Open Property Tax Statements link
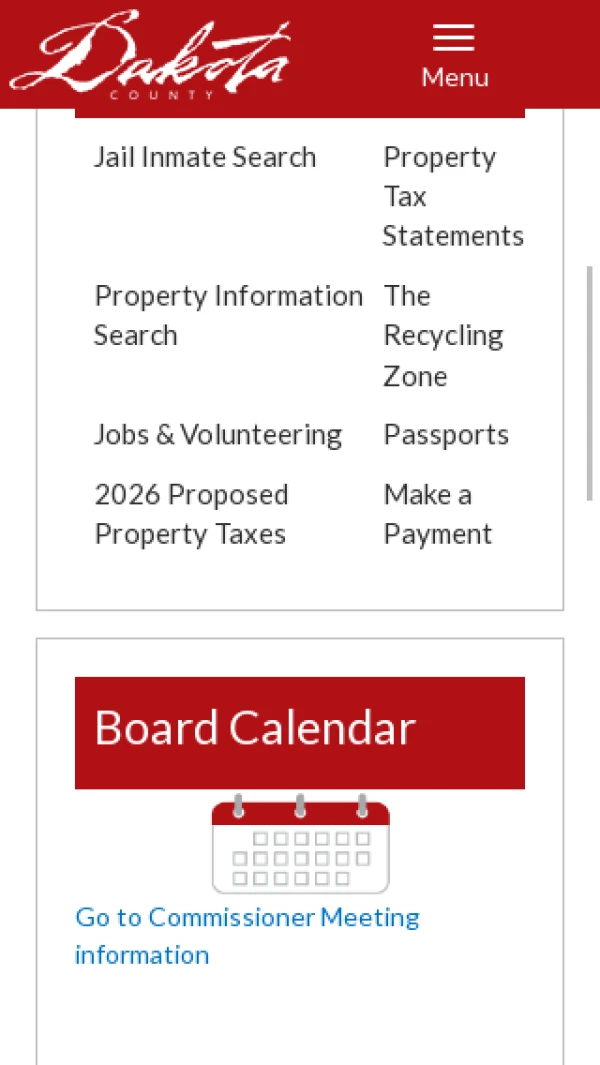The height and width of the screenshot is (1065, 600). point(452,196)
